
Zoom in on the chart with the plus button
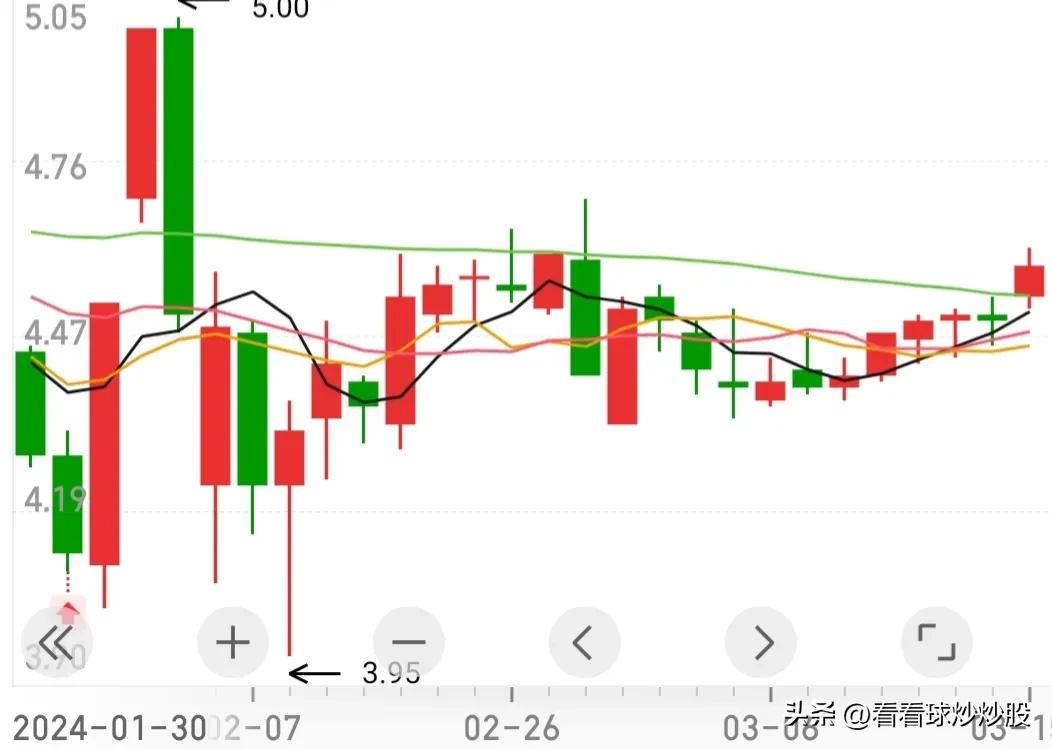click(x=233, y=642)
